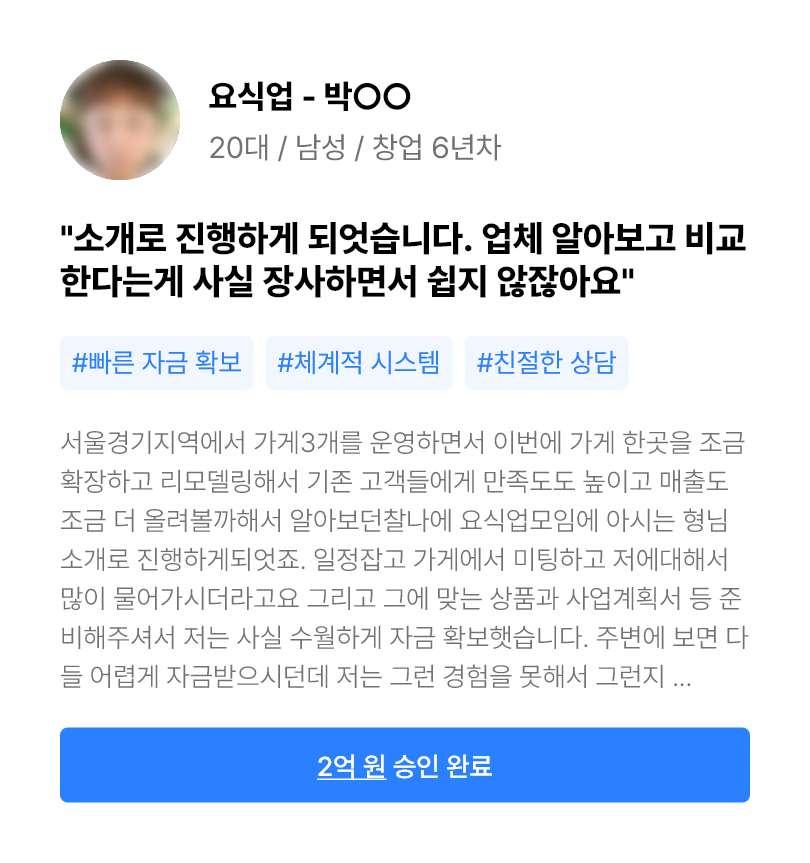Select the #친절한 상담 tag
Image resolution: width=810 pixels, height=863 pixels.
[546, 362]
